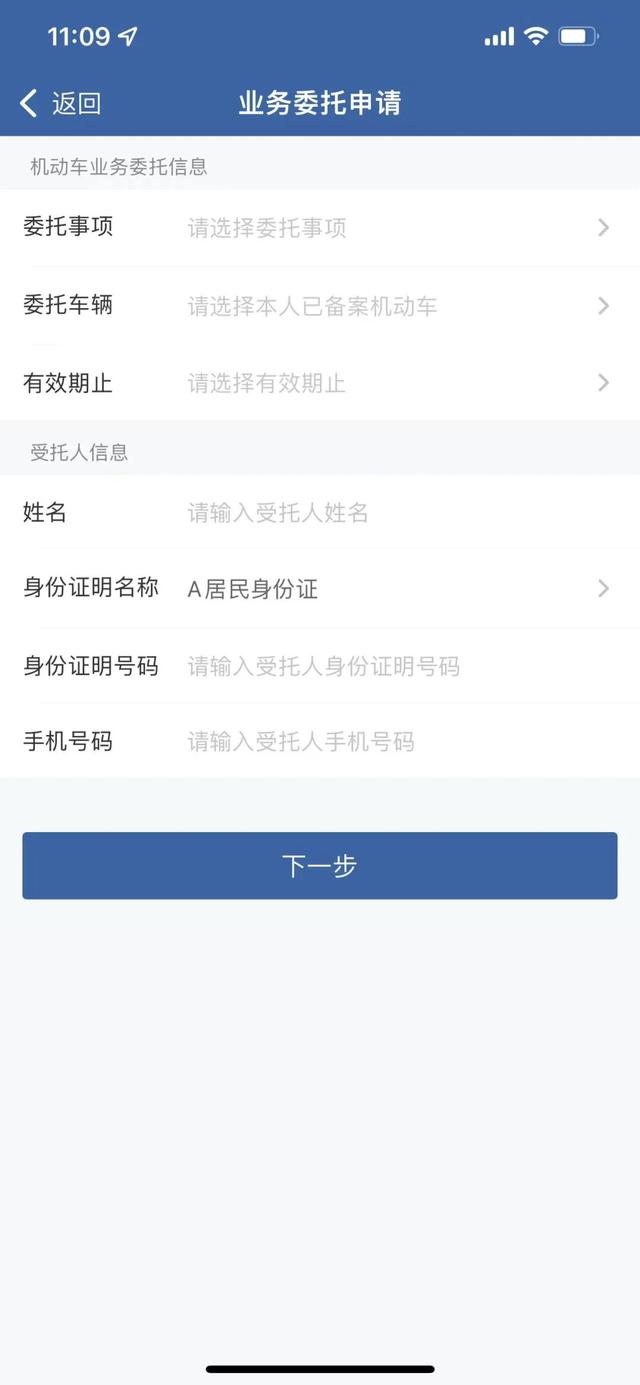Screen dimensions: 640x1385
Task: Select a vehicle in the 委托车辆 row
Action: [320, 305]
